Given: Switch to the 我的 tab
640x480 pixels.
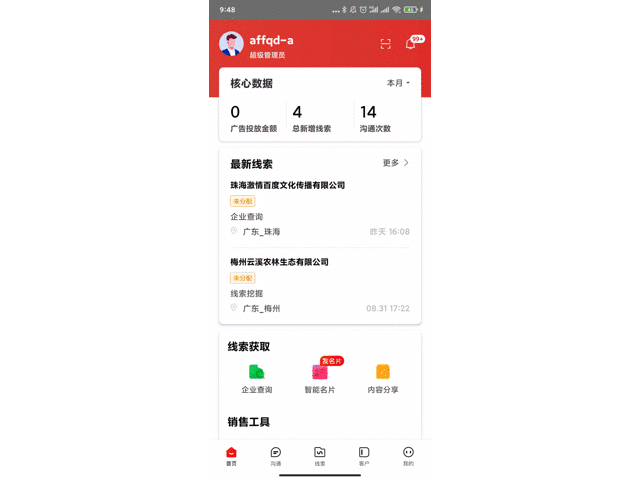Looking at the screenshot, I should coord(408,456).
